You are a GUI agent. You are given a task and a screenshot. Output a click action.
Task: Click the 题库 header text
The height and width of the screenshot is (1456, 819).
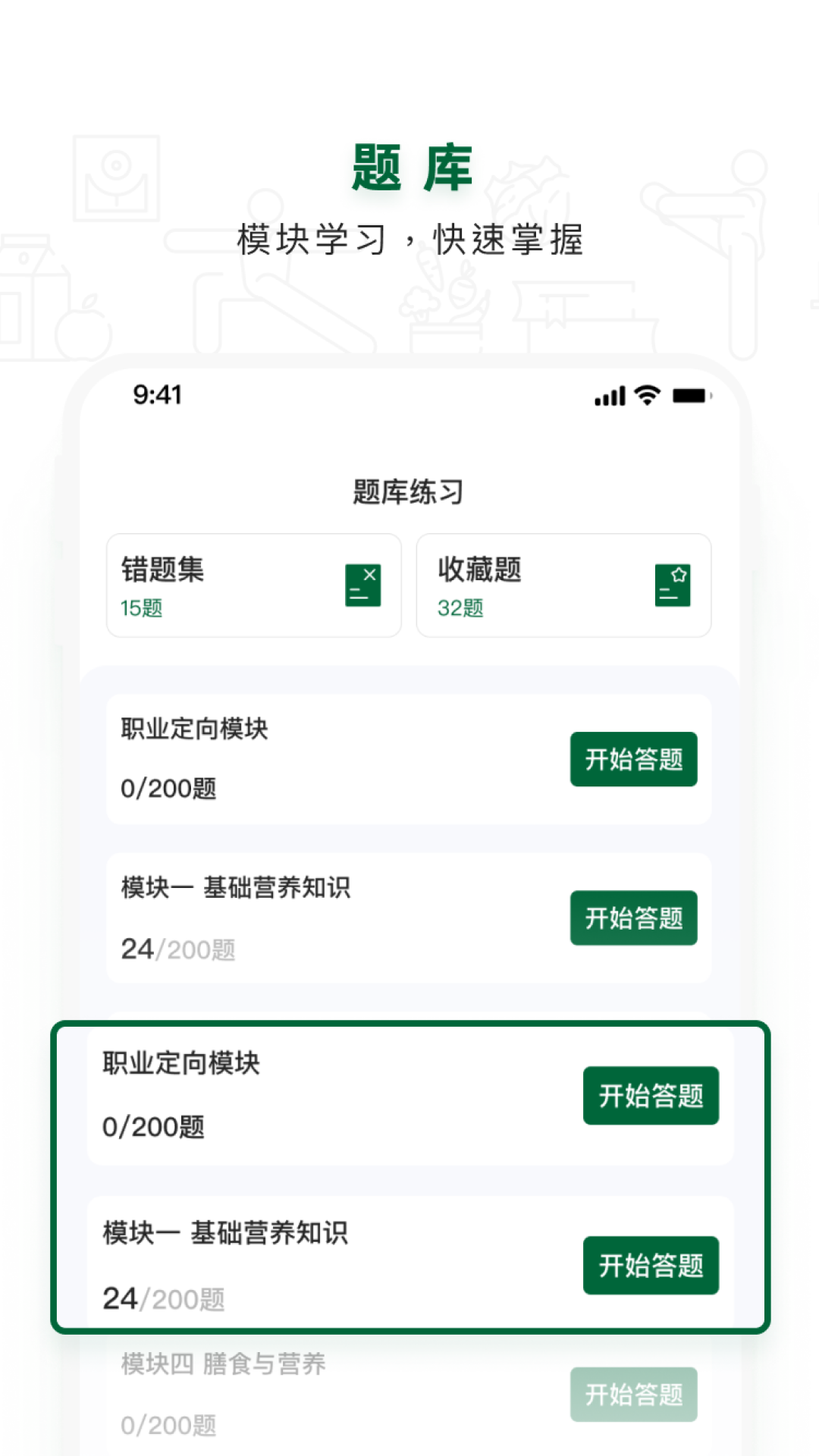coord(409,168)
